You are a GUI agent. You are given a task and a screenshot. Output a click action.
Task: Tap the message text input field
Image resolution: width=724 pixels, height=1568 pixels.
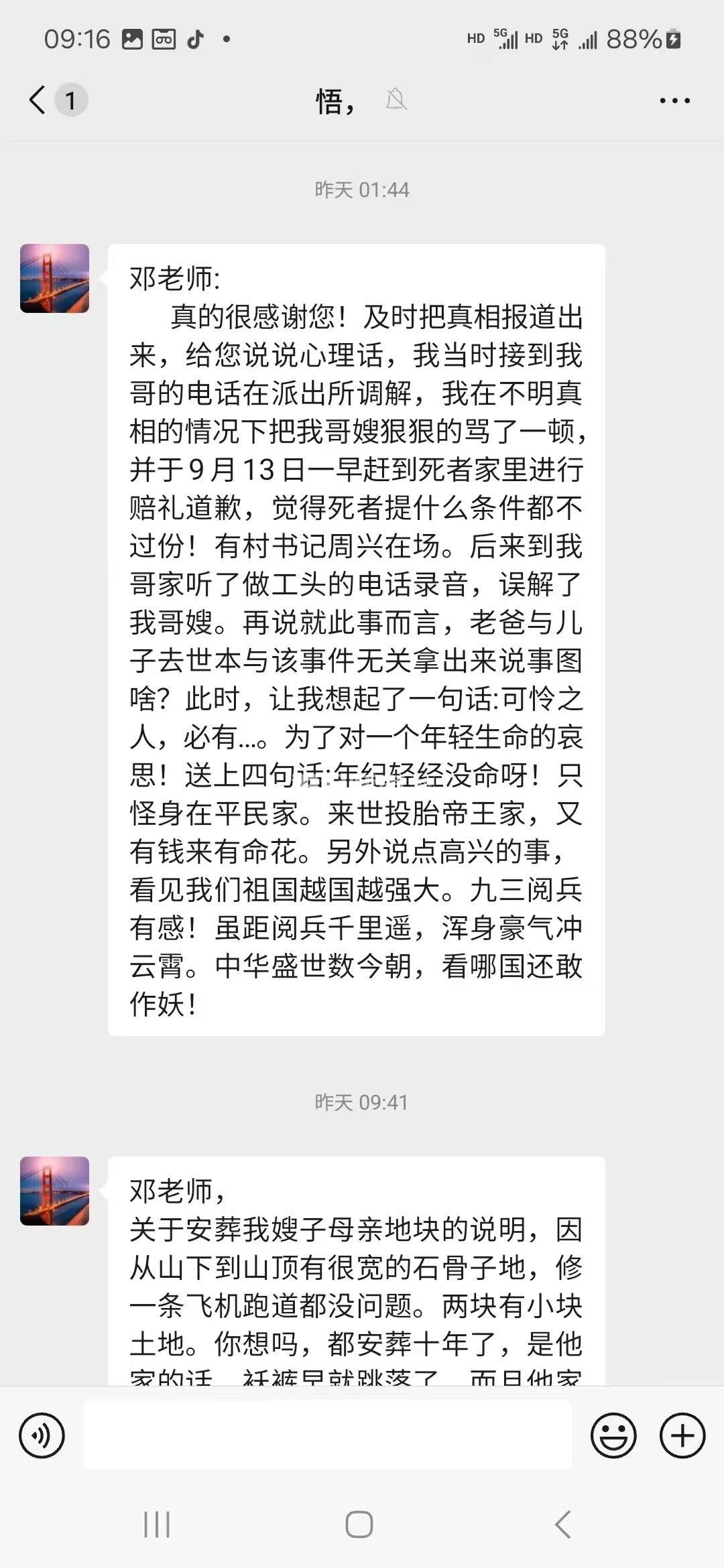327,1435
